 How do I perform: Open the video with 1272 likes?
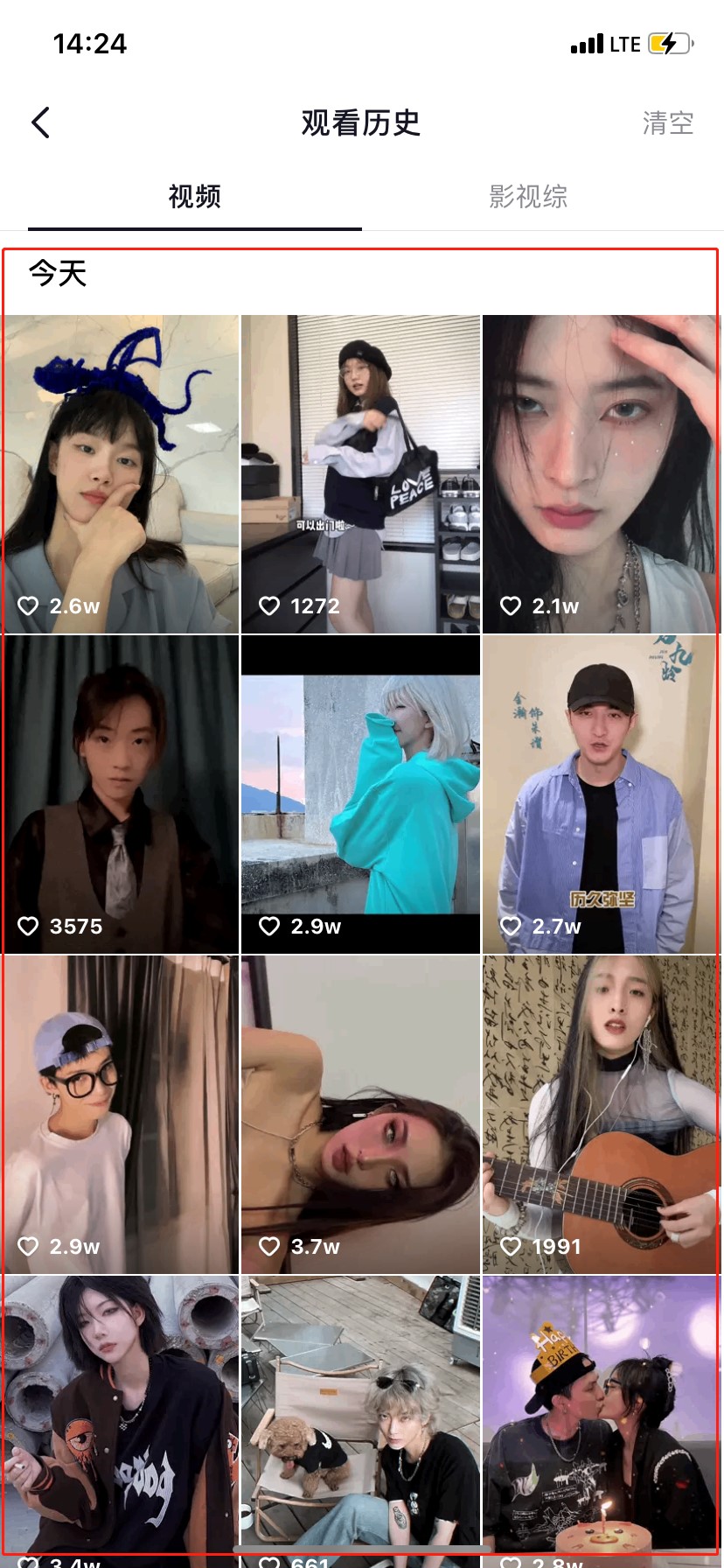point(361,474)
